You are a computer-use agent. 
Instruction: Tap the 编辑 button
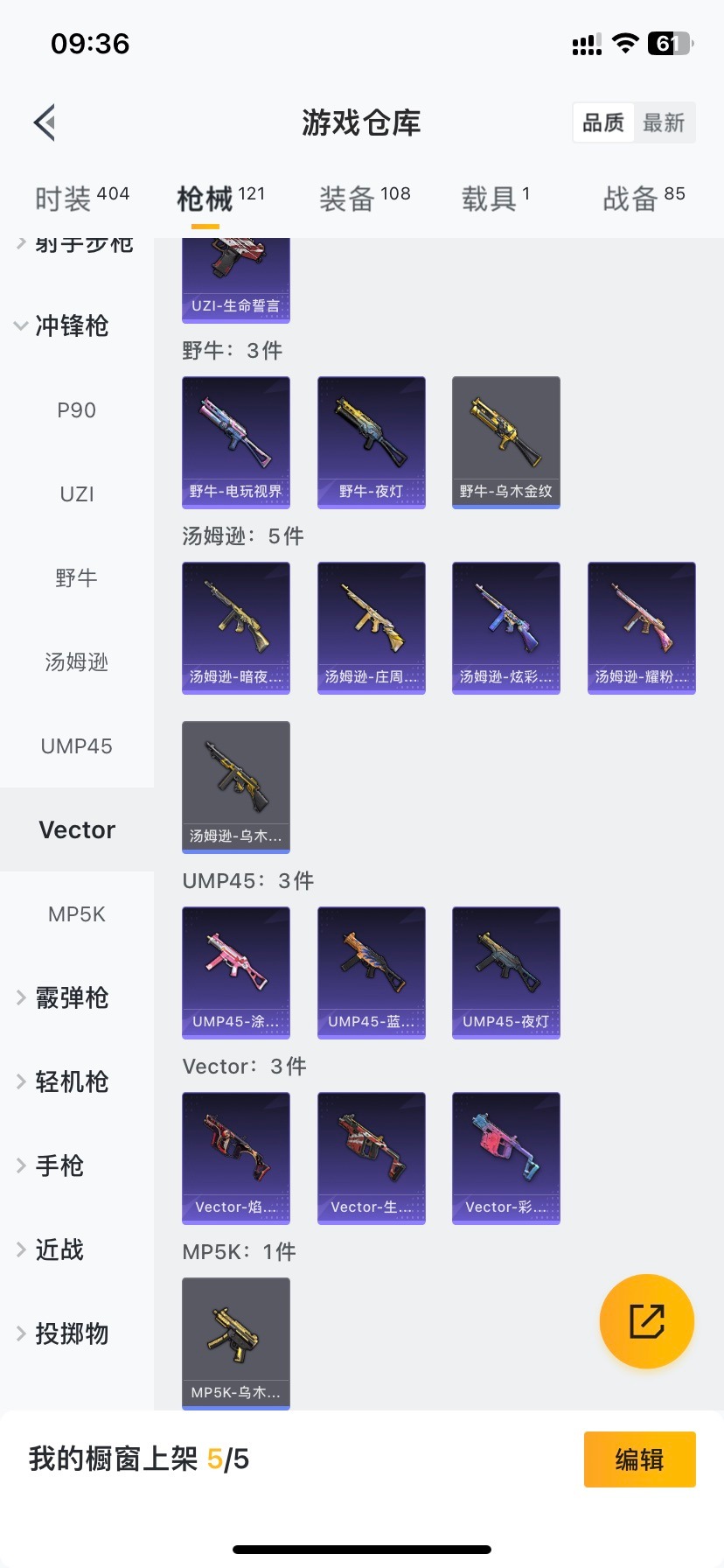point(639,1459)
